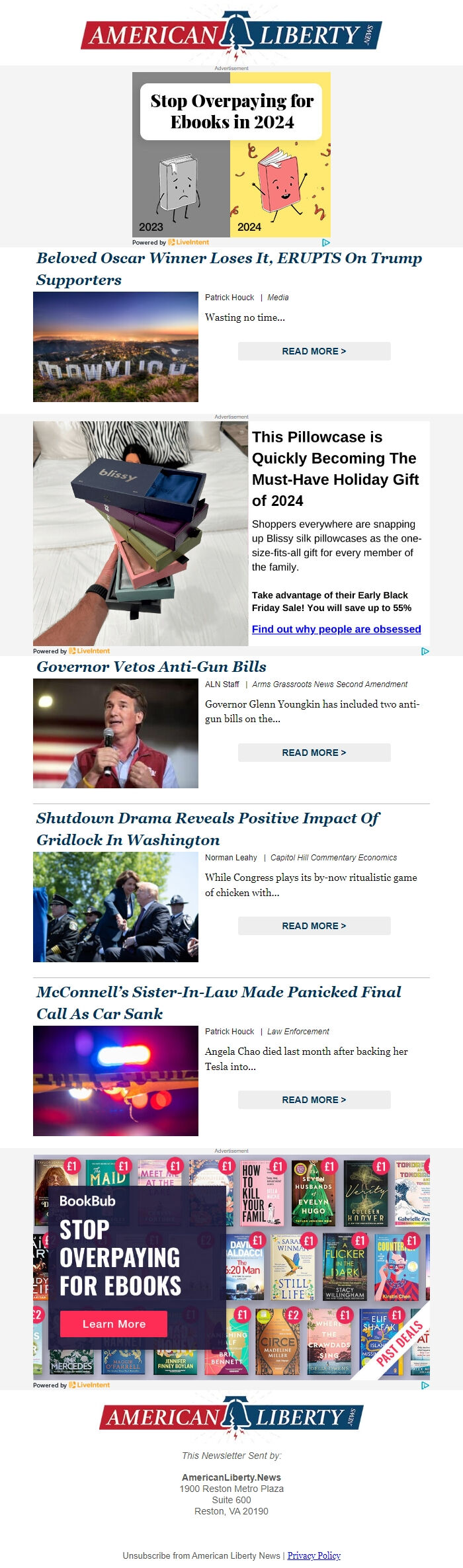
Task: Open the Governor Vetos Anti-Gun Bills read more button
Action: 314,753
